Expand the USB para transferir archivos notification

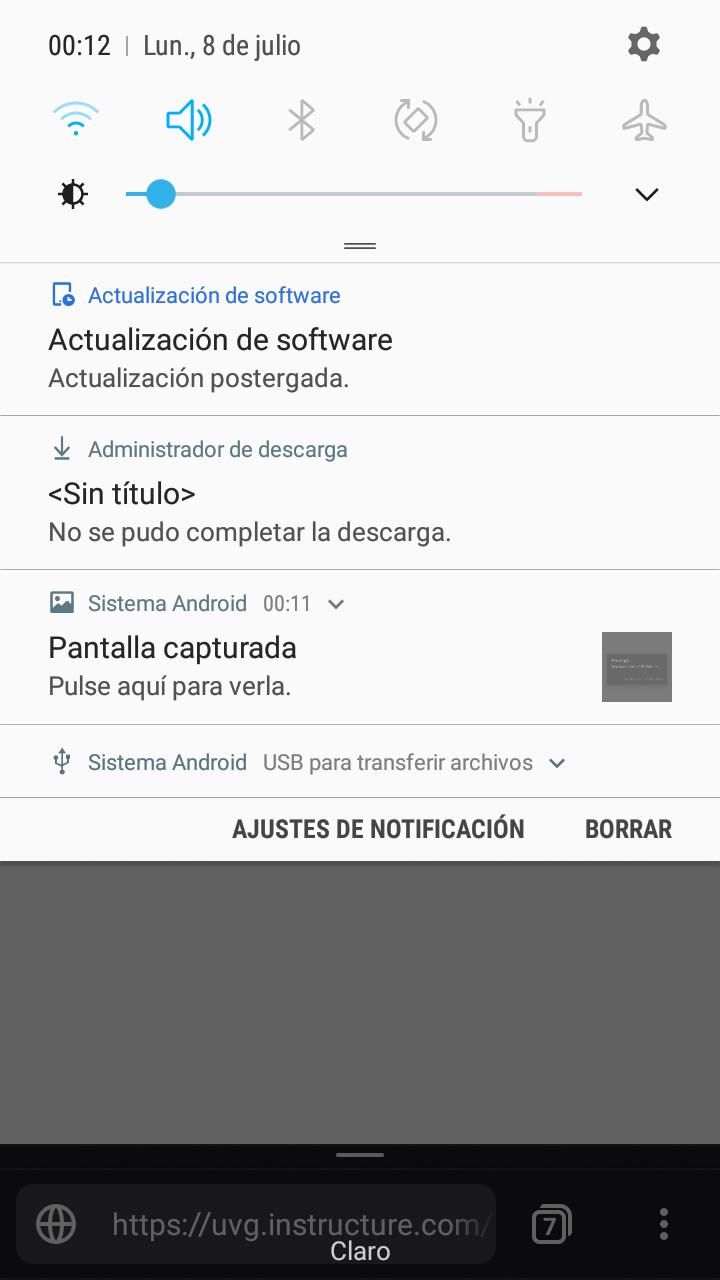[557, 763]
